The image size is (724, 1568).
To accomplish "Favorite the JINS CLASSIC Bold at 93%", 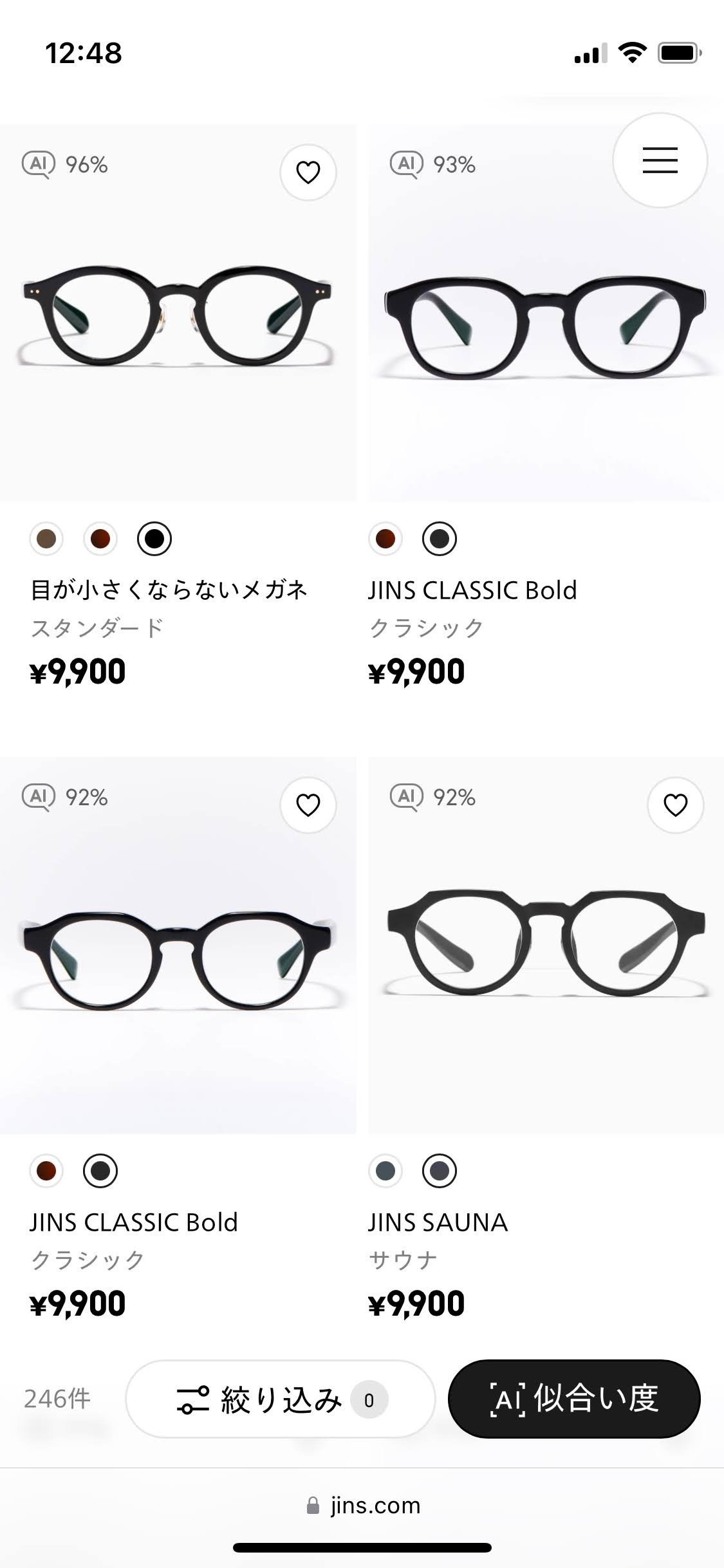I will [x=675, y=173].
